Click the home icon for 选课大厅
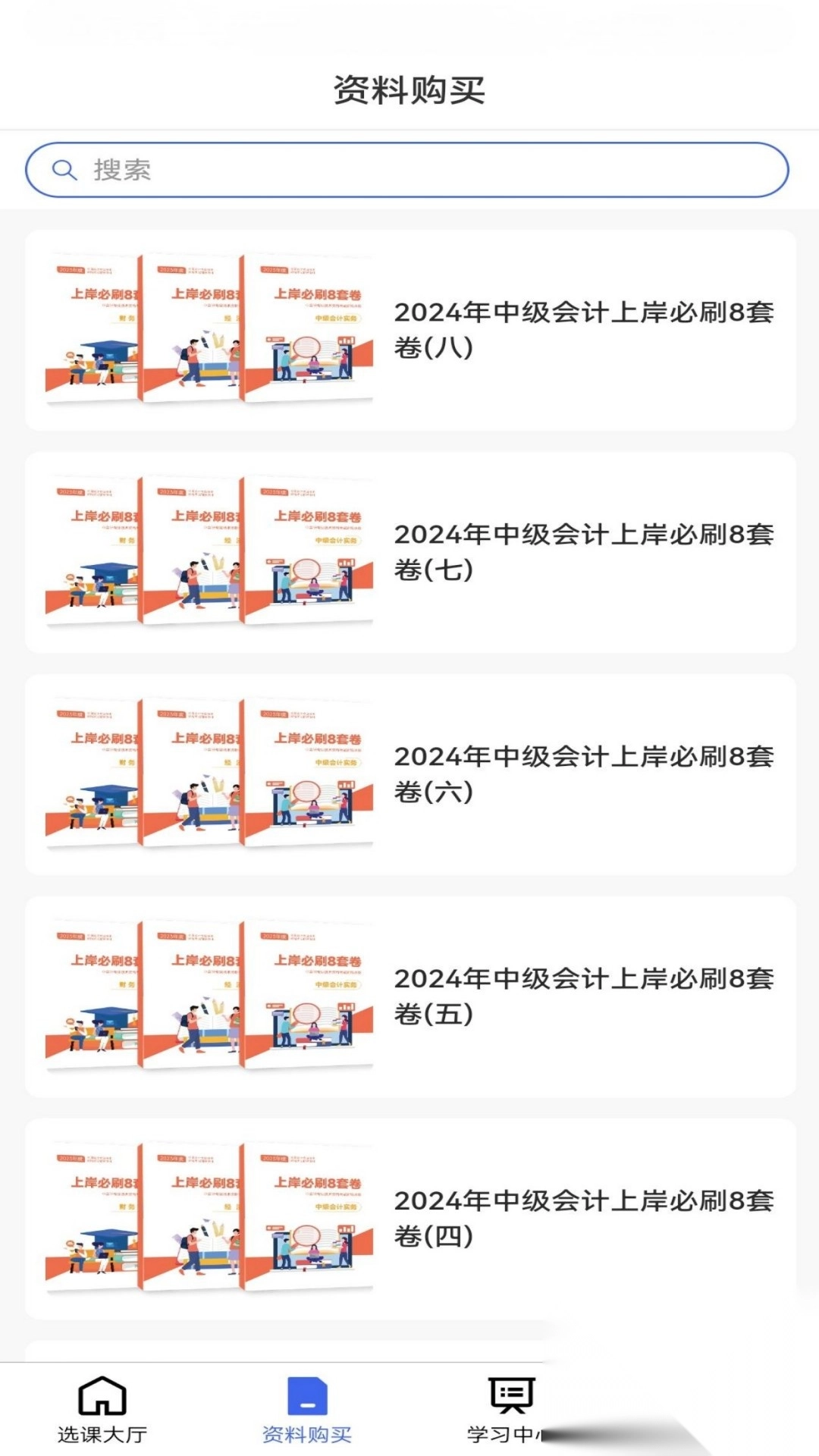This screenshot has height=1456, width=819. [x=102, y=1404]
